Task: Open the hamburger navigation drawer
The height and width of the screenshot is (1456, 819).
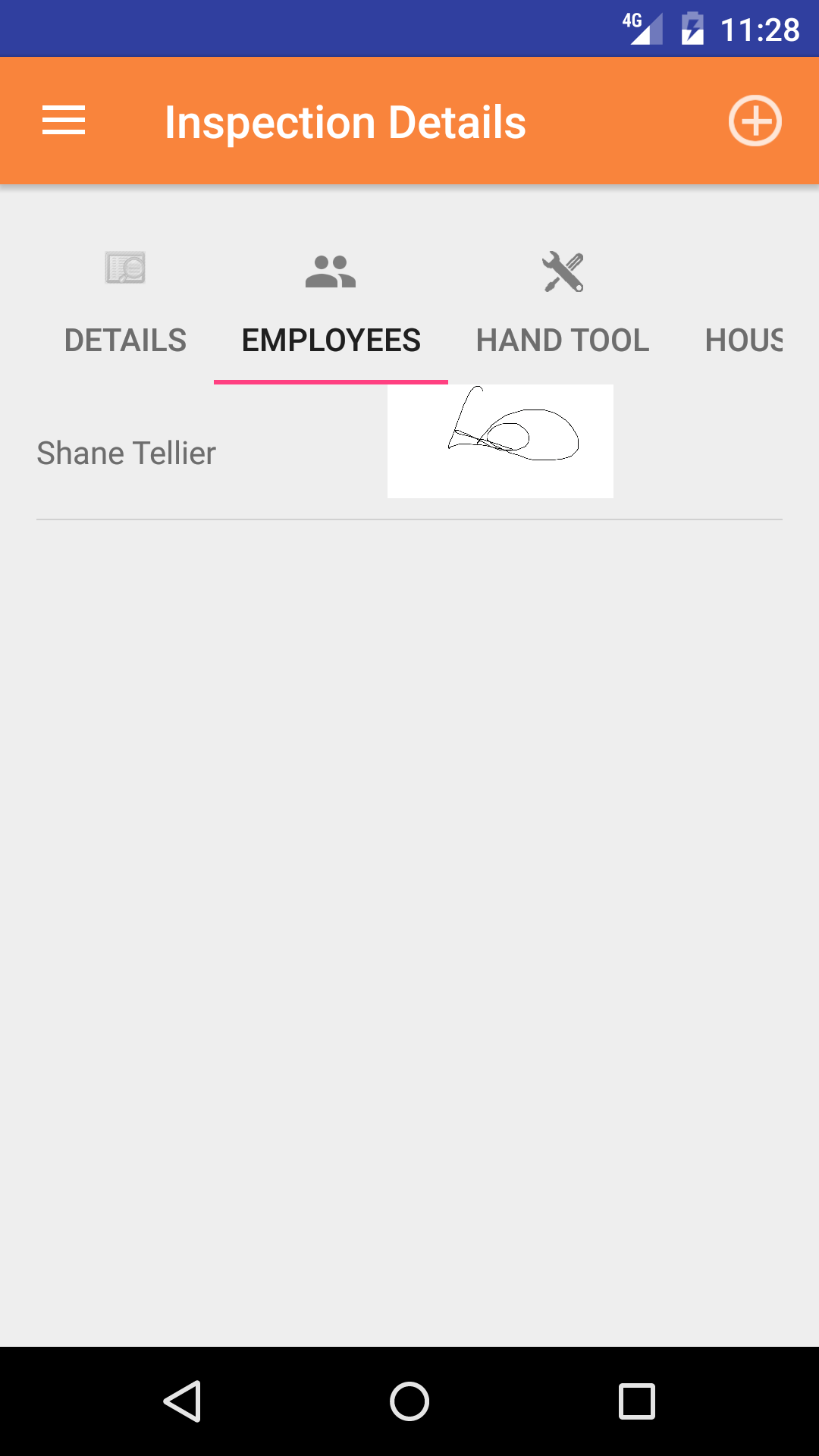Action: click(x=64, y=121)
